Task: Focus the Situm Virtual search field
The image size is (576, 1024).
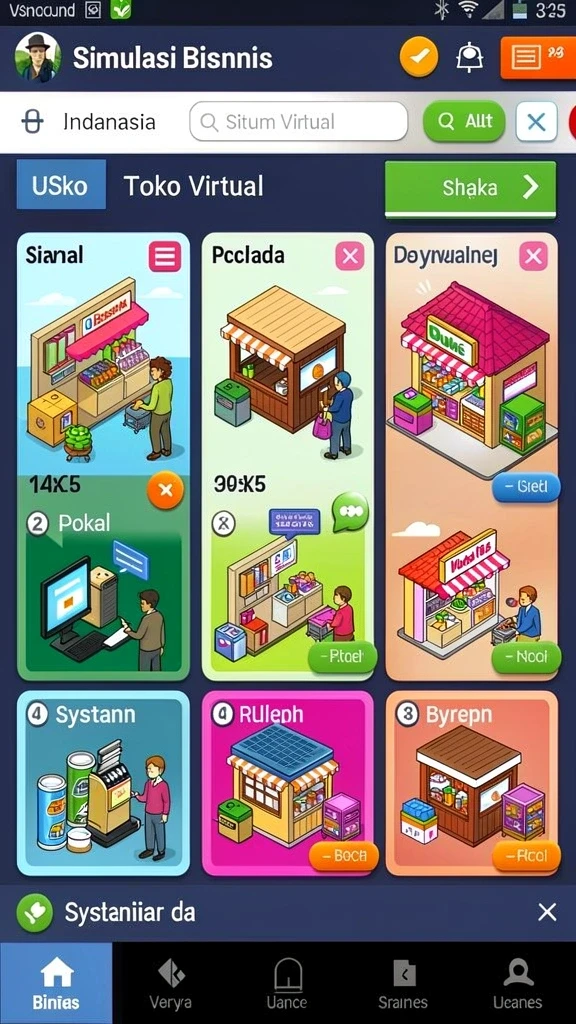Action: click(298, 121)
